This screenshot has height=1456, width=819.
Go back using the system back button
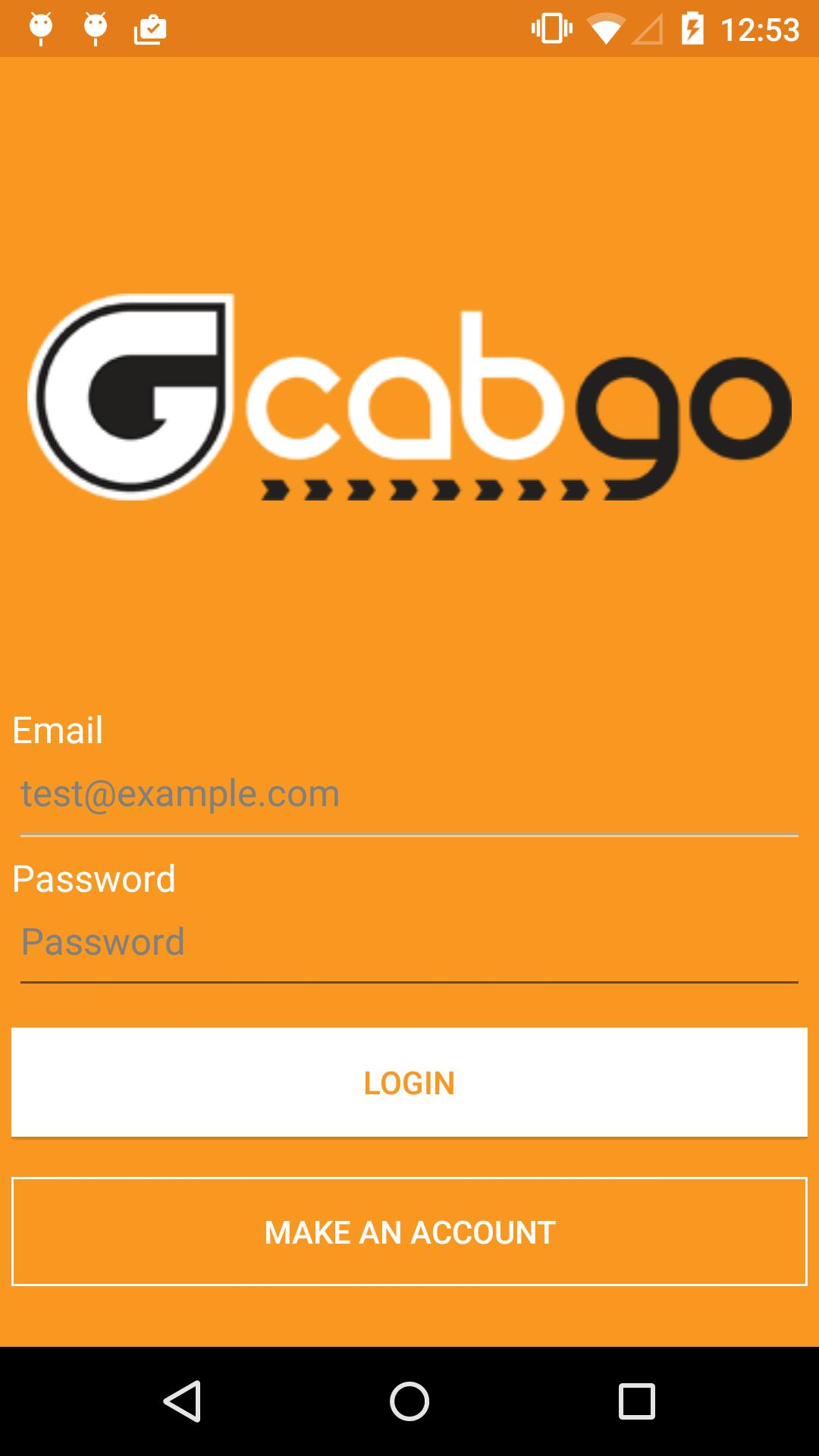pyautogui.click(x=182, y=1401)
